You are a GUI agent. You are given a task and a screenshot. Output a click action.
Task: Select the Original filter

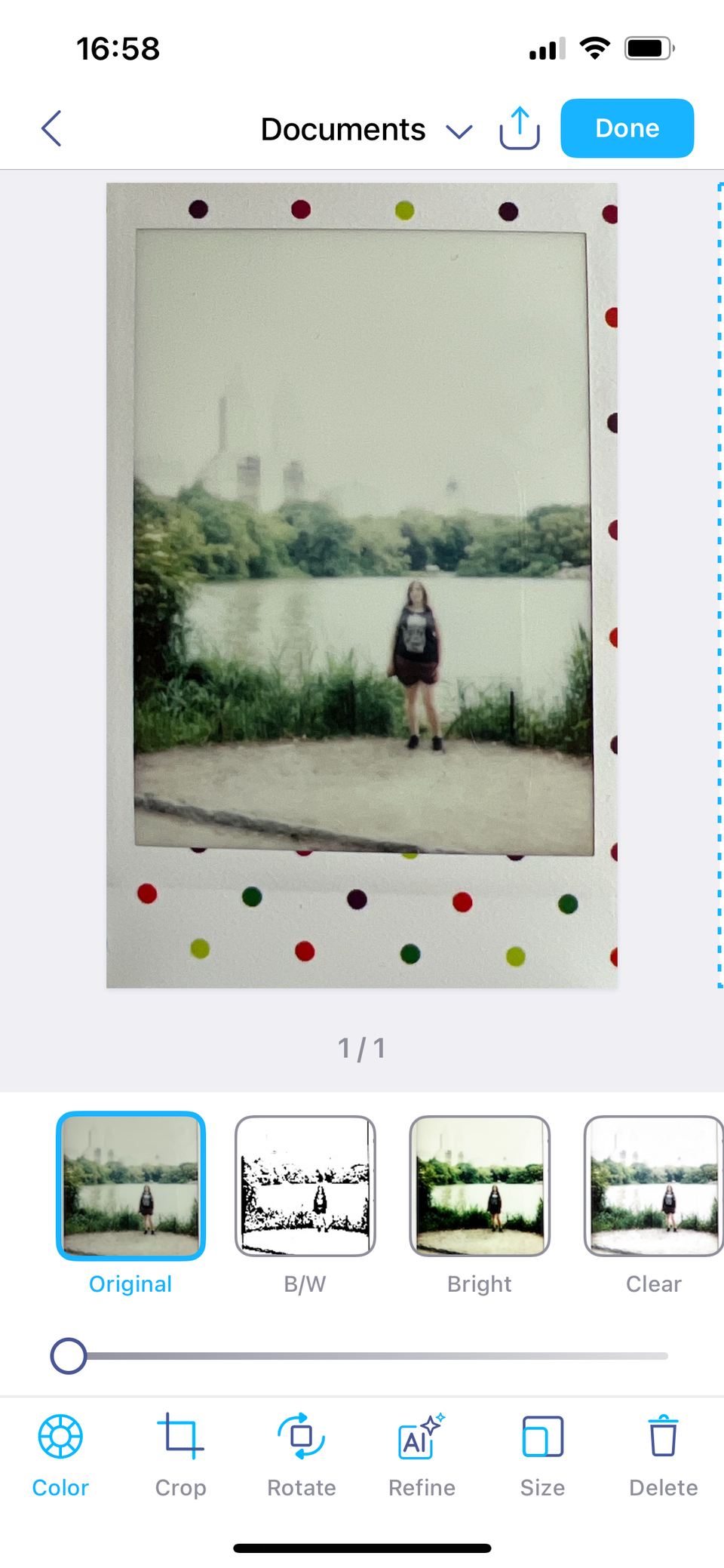click(x=131, y=1185)
